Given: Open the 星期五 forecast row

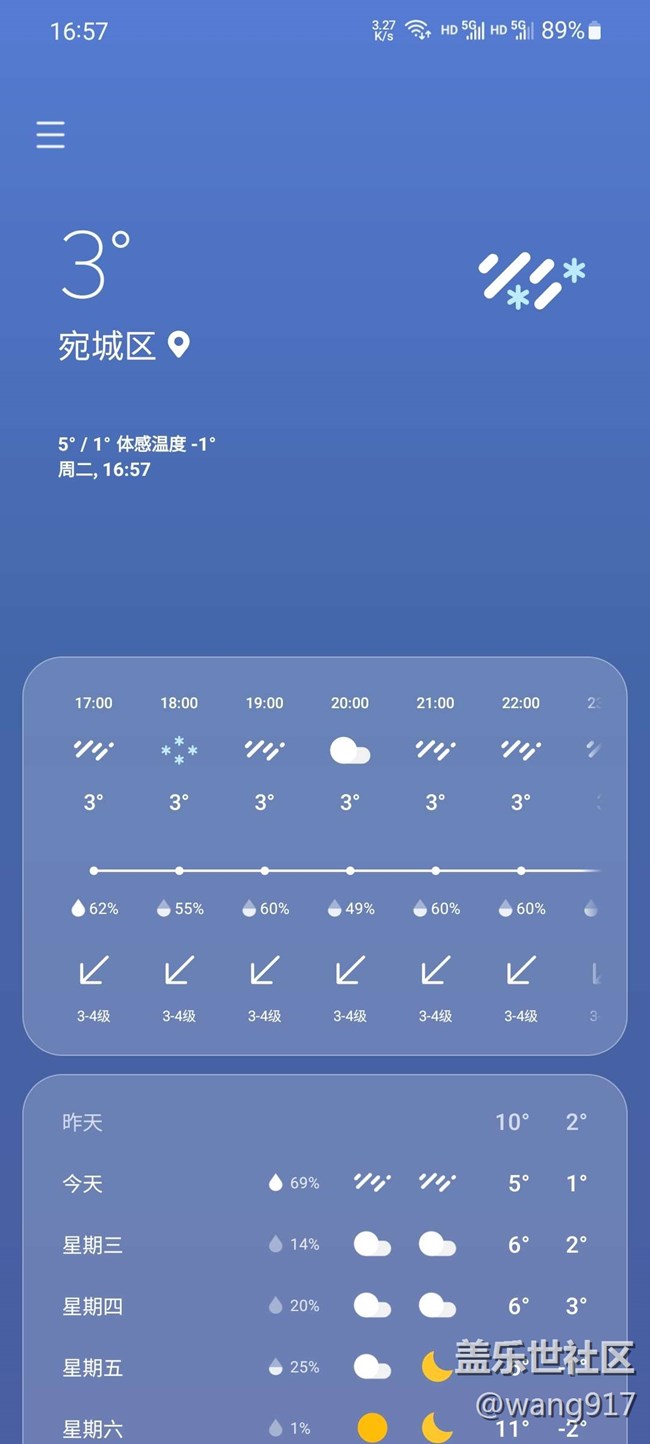Looking at the screenshot, I should point(325,1367).
